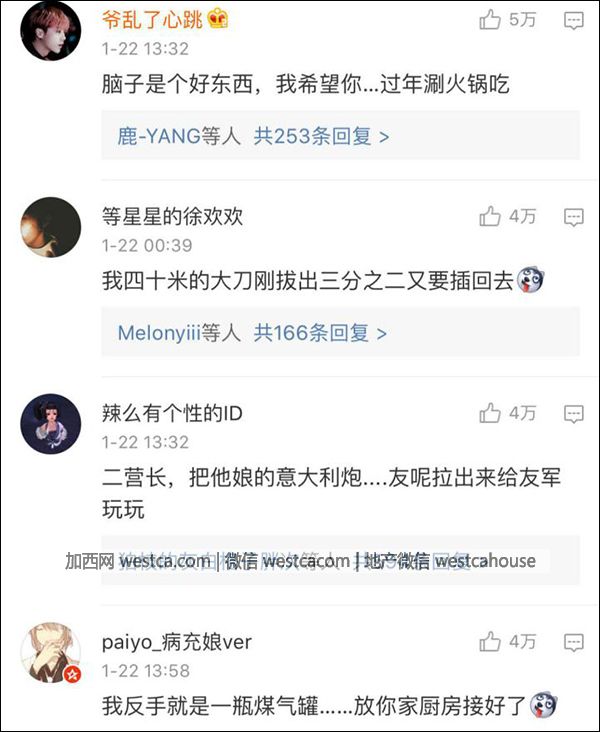Open the avatar of 等星星的徐欢欢

pos(50,227)
